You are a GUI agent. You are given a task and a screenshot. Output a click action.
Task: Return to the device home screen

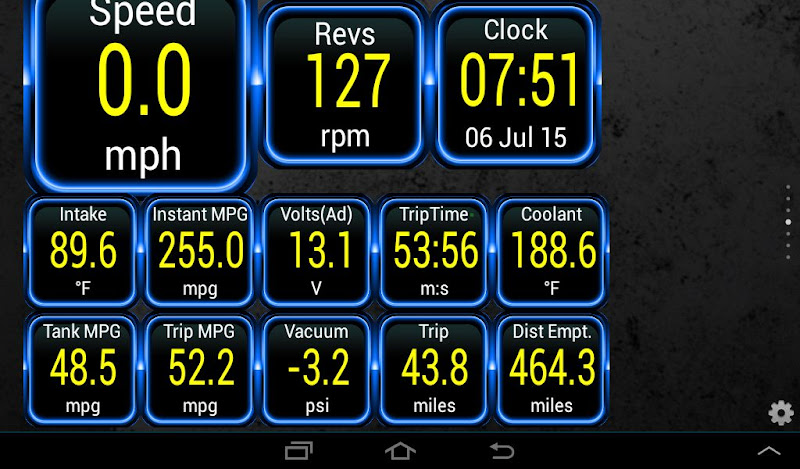click(400, 451)
